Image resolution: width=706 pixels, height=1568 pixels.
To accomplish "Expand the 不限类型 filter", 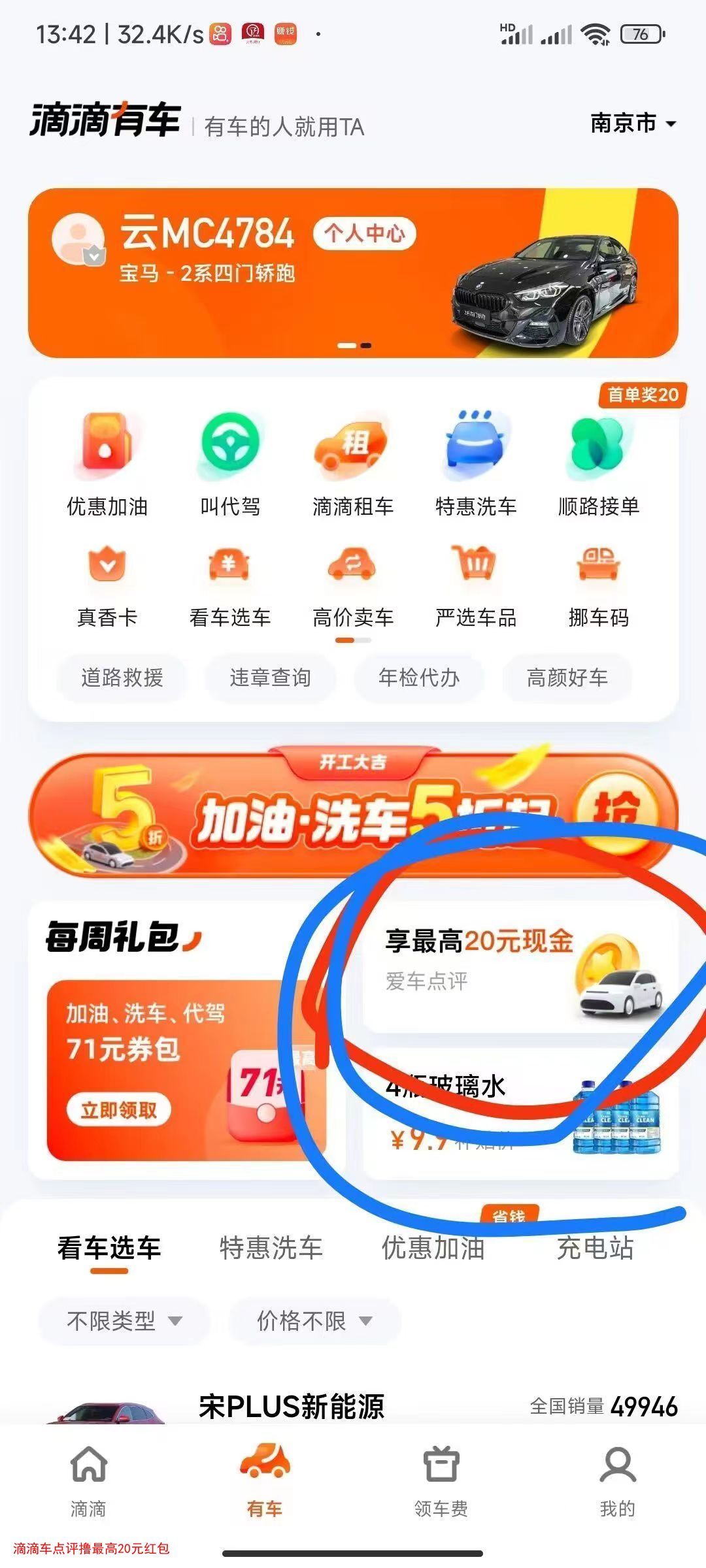I will pyautogui.click(x=124, y=1321).
